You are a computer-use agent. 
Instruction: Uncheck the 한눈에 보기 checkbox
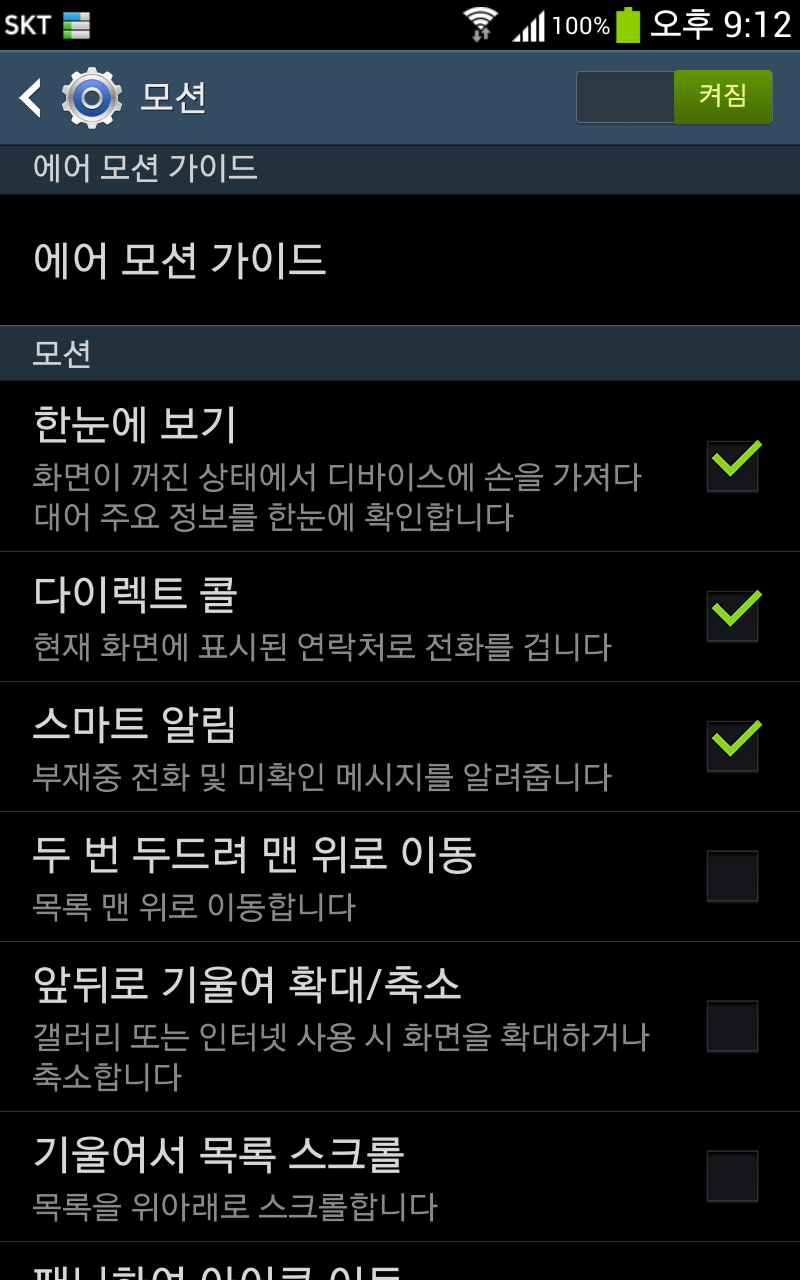point(732,466)
